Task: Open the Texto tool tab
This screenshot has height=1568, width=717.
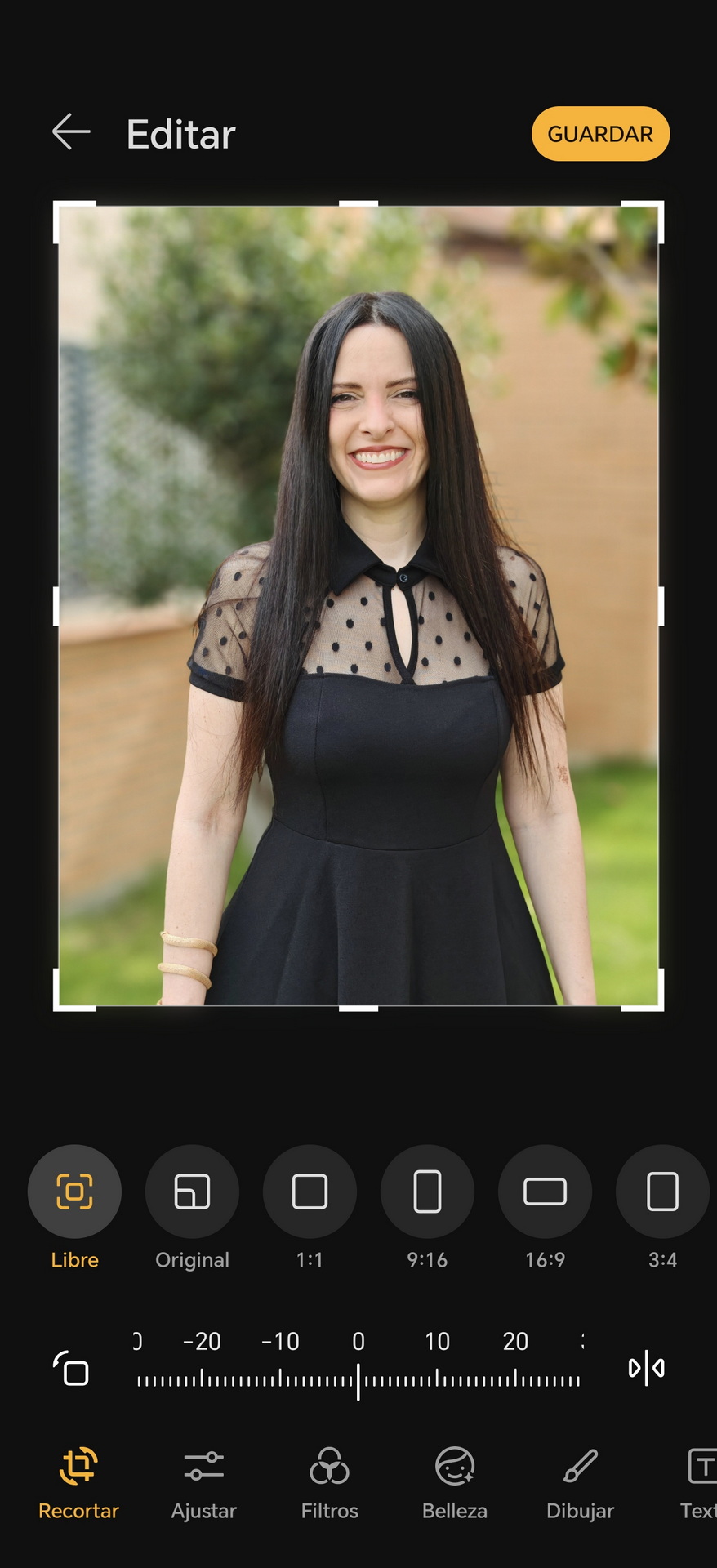Action: point(699,1484)
